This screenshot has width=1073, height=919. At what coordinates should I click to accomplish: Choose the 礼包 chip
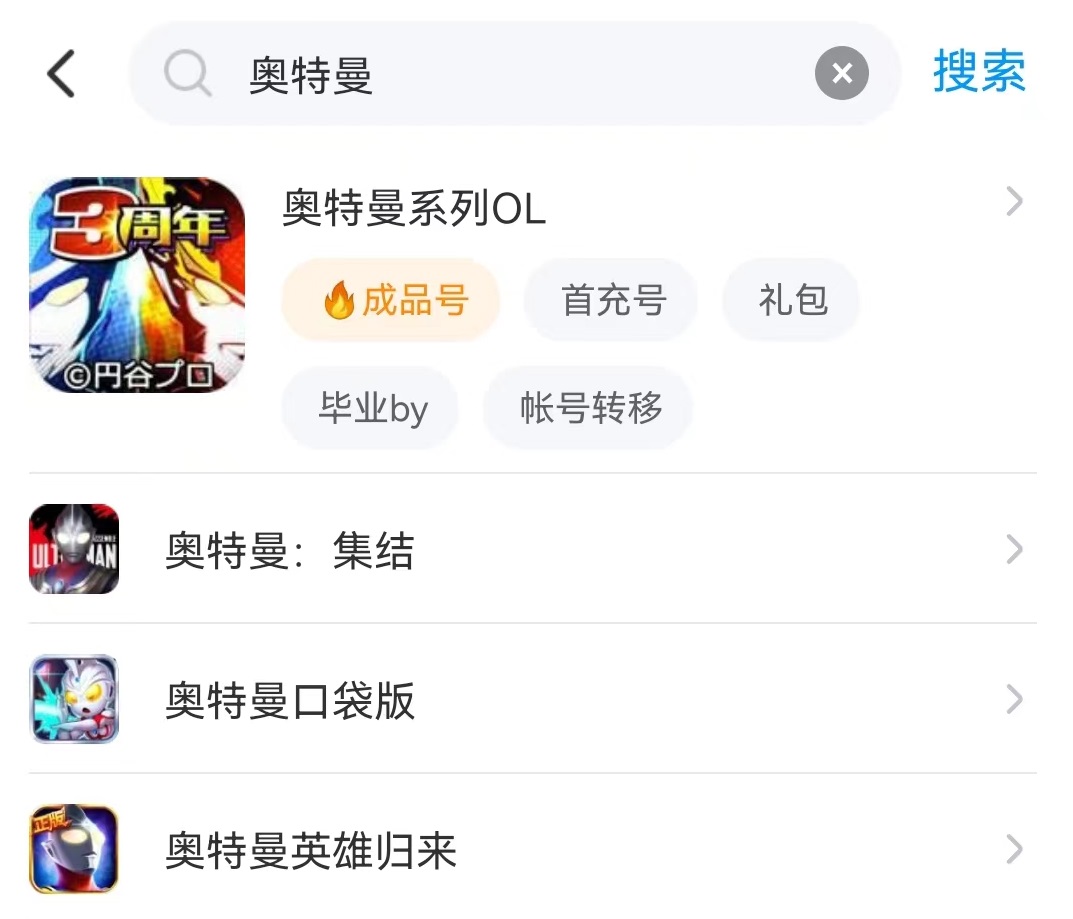(792, 300)
